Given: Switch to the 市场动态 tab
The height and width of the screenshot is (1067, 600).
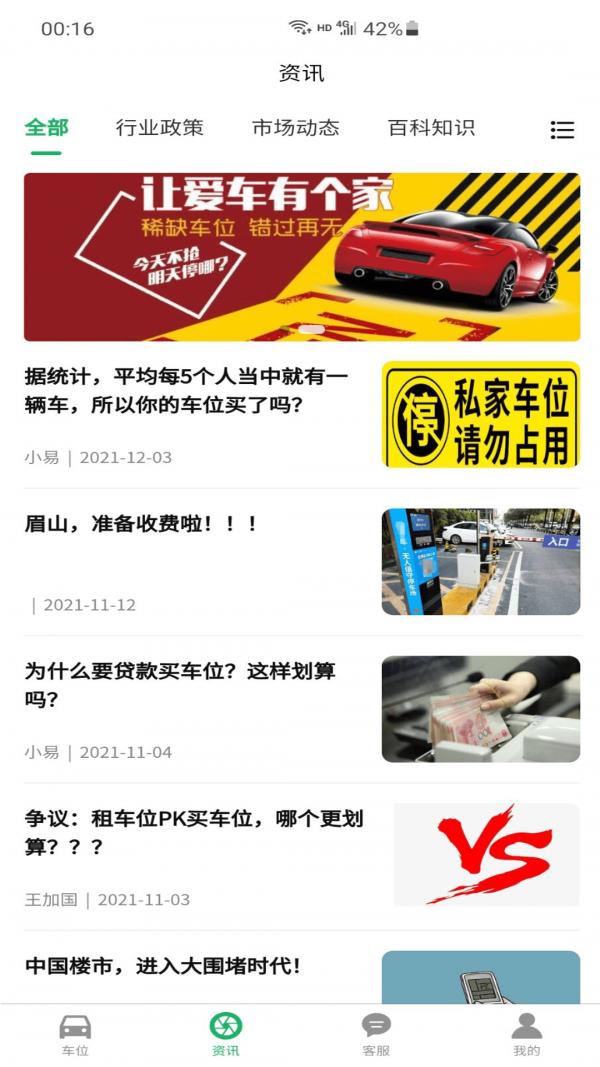Looking at the screenshot, I should coord(295,127).
